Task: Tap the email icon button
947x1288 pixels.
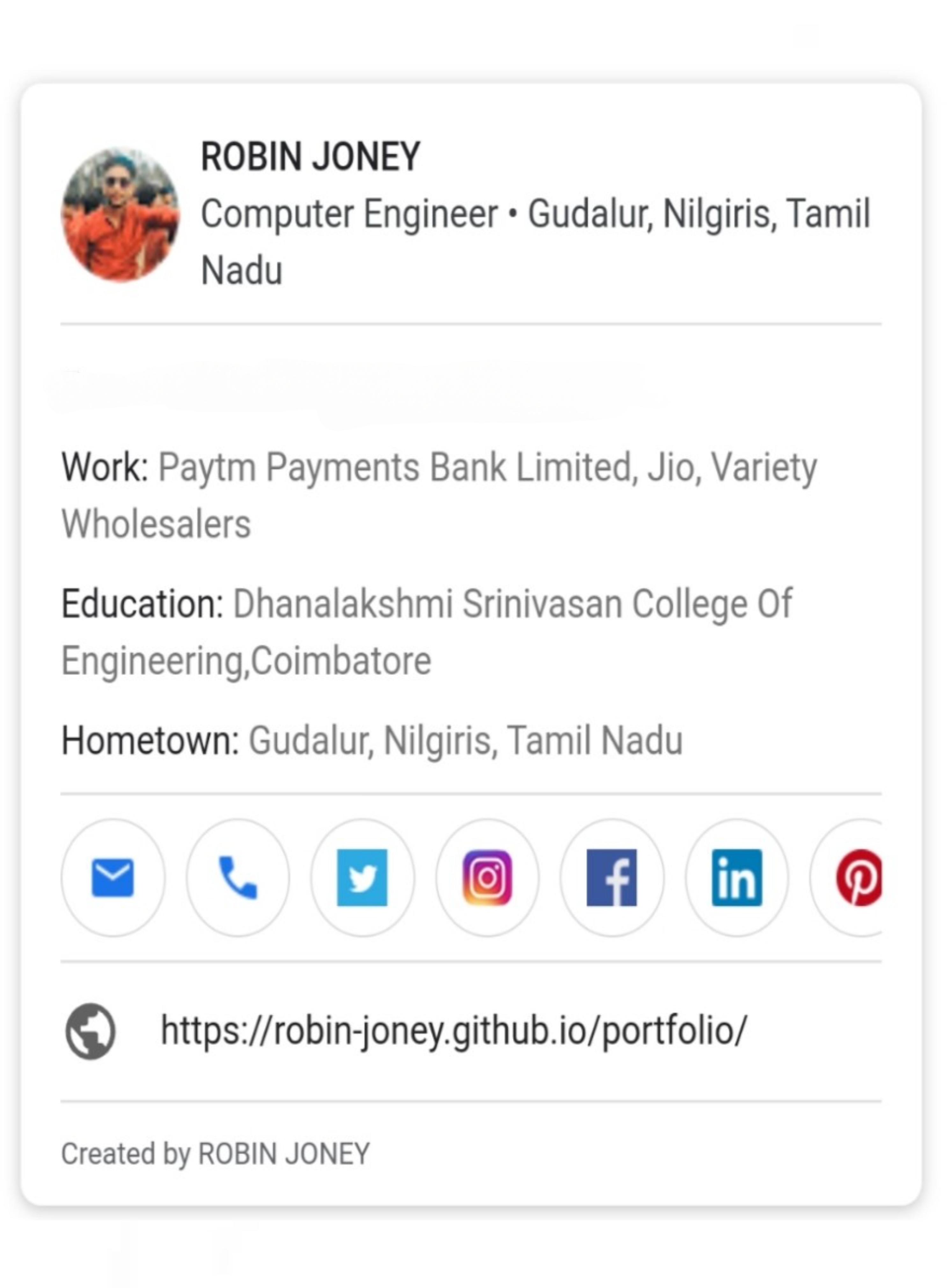Action: (112, 877)
